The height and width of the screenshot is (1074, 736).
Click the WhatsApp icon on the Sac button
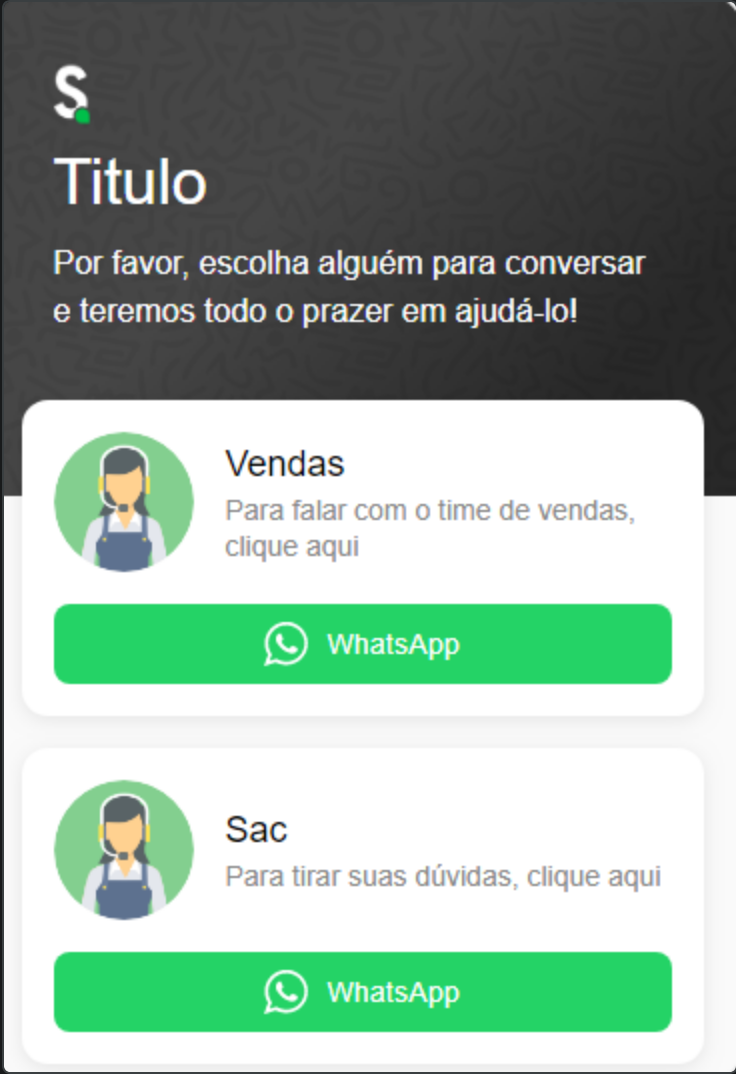point(285,992)
